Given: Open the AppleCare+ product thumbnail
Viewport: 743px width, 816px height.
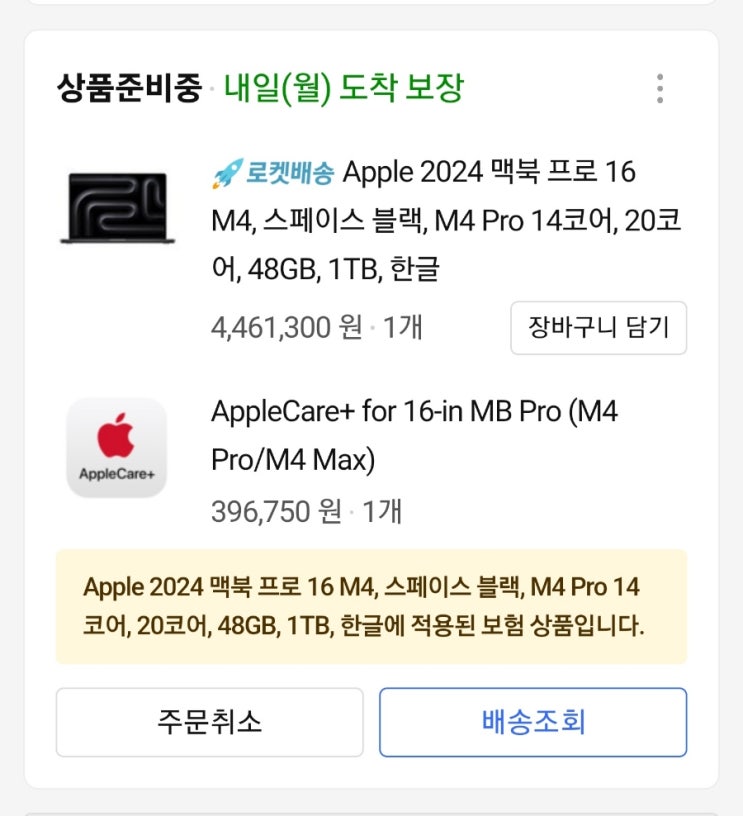Looking at the screenshot, I should pos(117,448).
